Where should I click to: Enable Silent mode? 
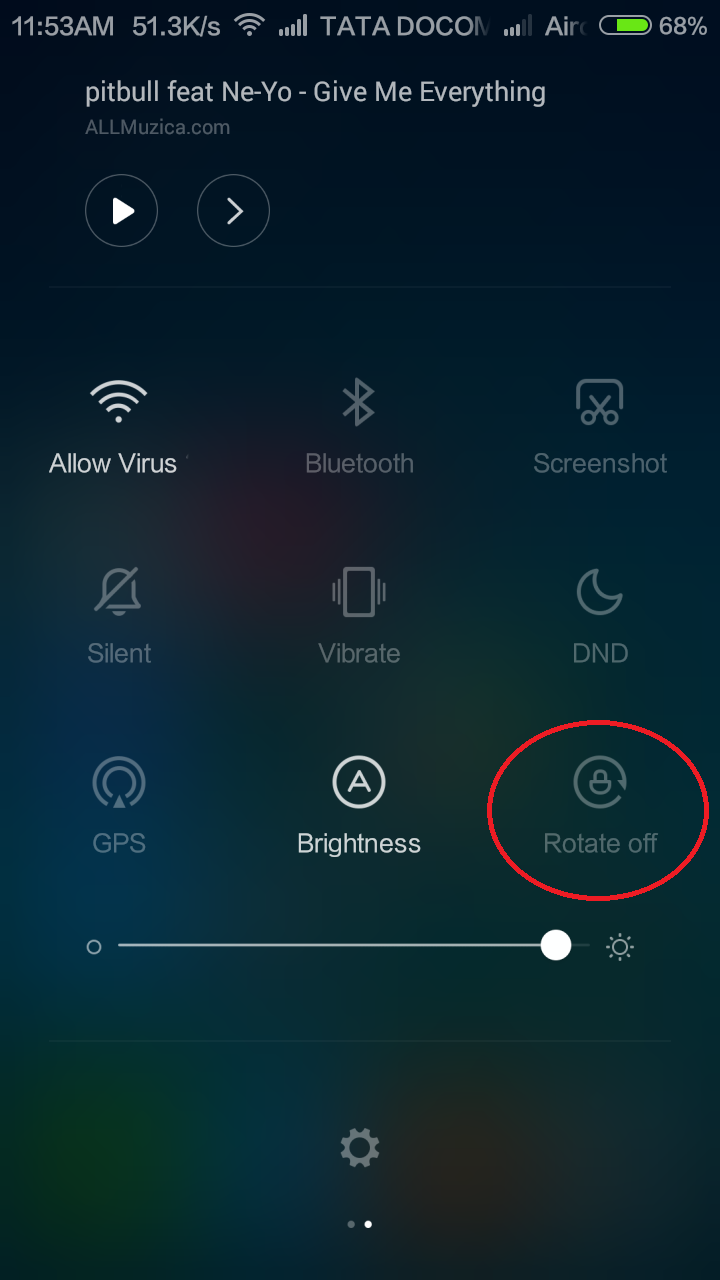(x=118, y=592)
